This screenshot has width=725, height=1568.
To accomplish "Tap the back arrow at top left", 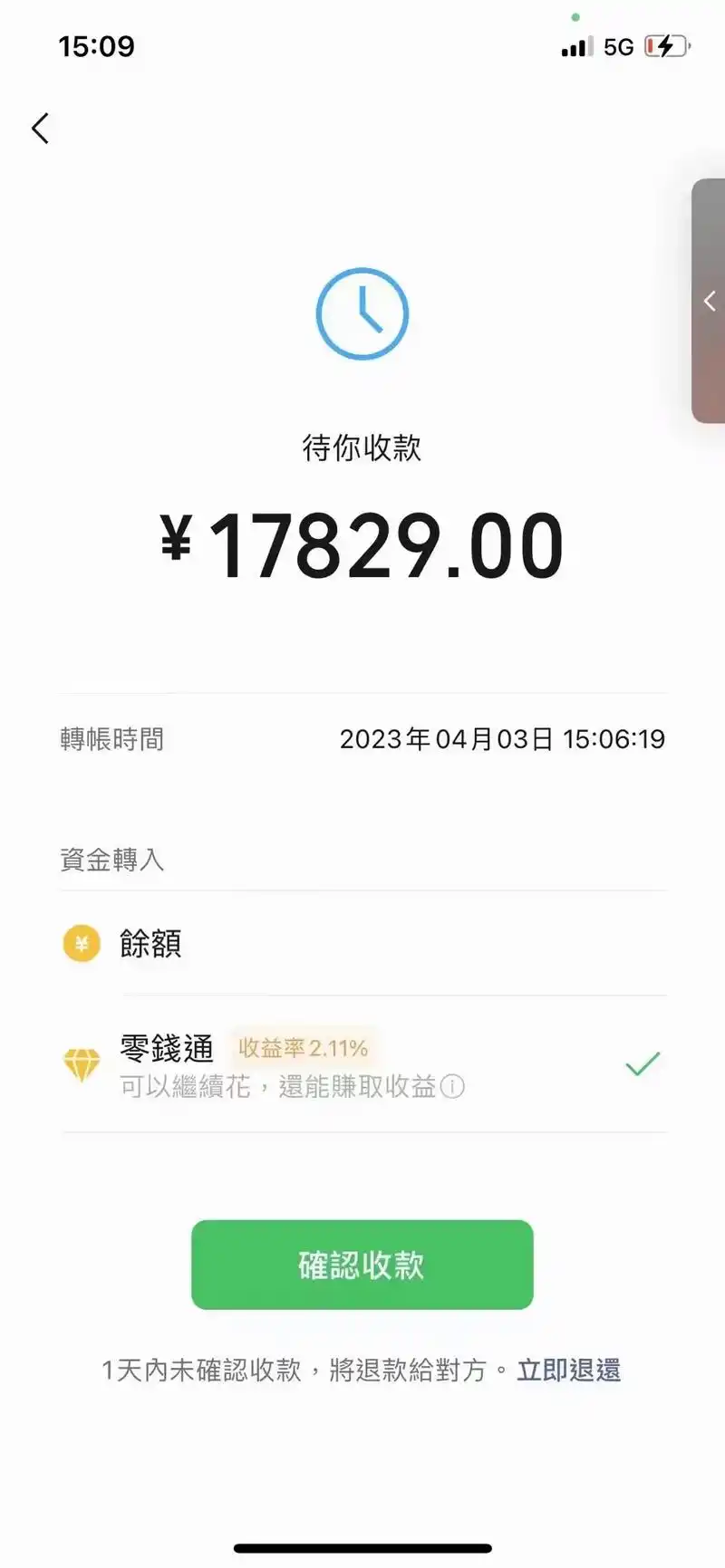I will click(x=40, y=128).
